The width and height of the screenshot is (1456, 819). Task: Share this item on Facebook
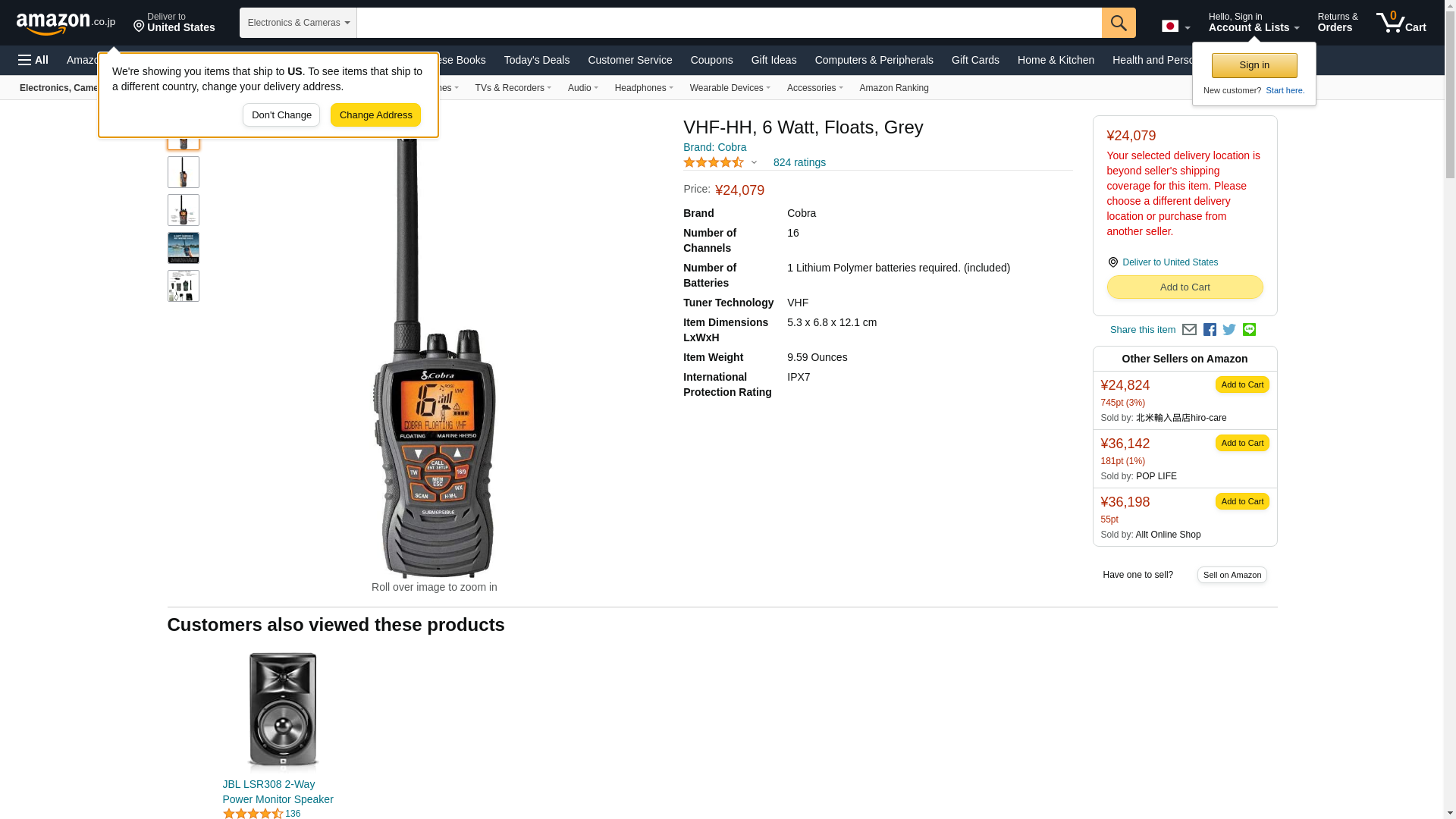(1210, 330)
